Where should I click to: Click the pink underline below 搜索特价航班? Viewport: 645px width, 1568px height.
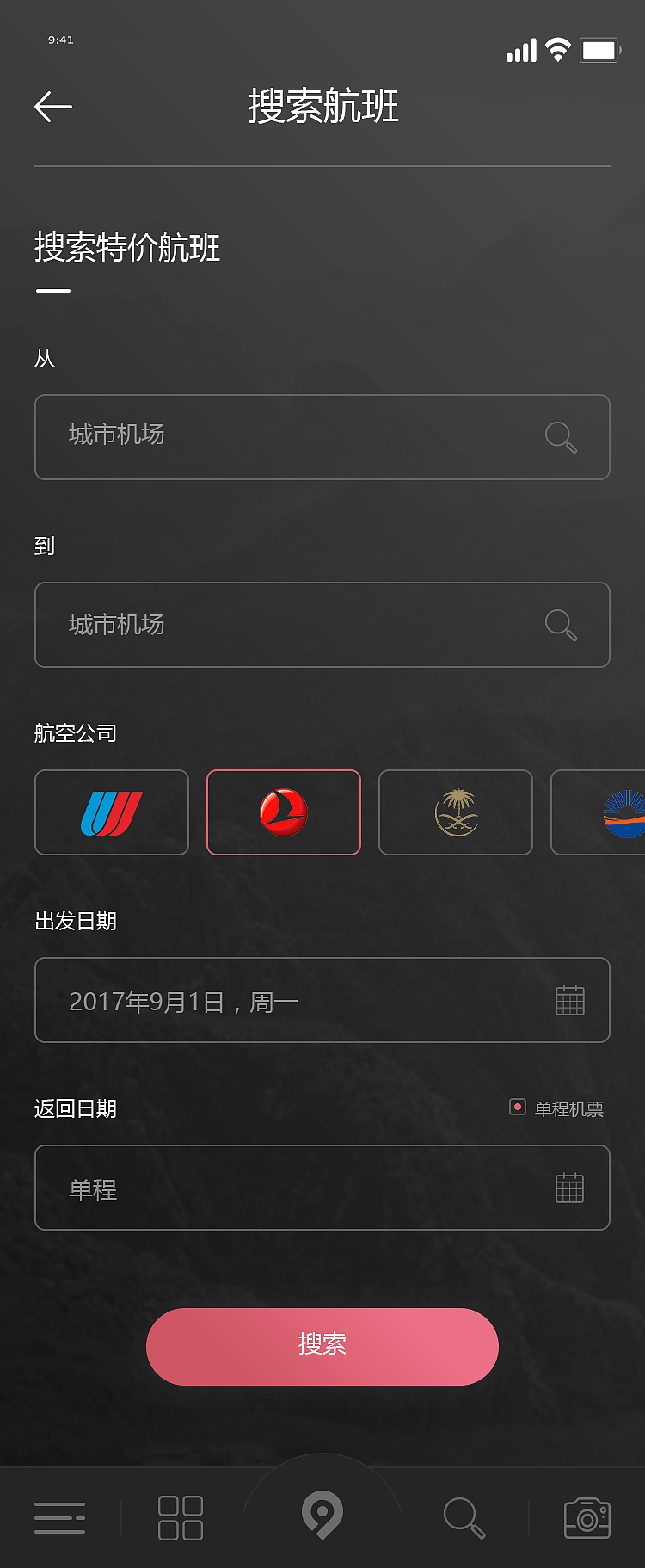coord(52,291)
